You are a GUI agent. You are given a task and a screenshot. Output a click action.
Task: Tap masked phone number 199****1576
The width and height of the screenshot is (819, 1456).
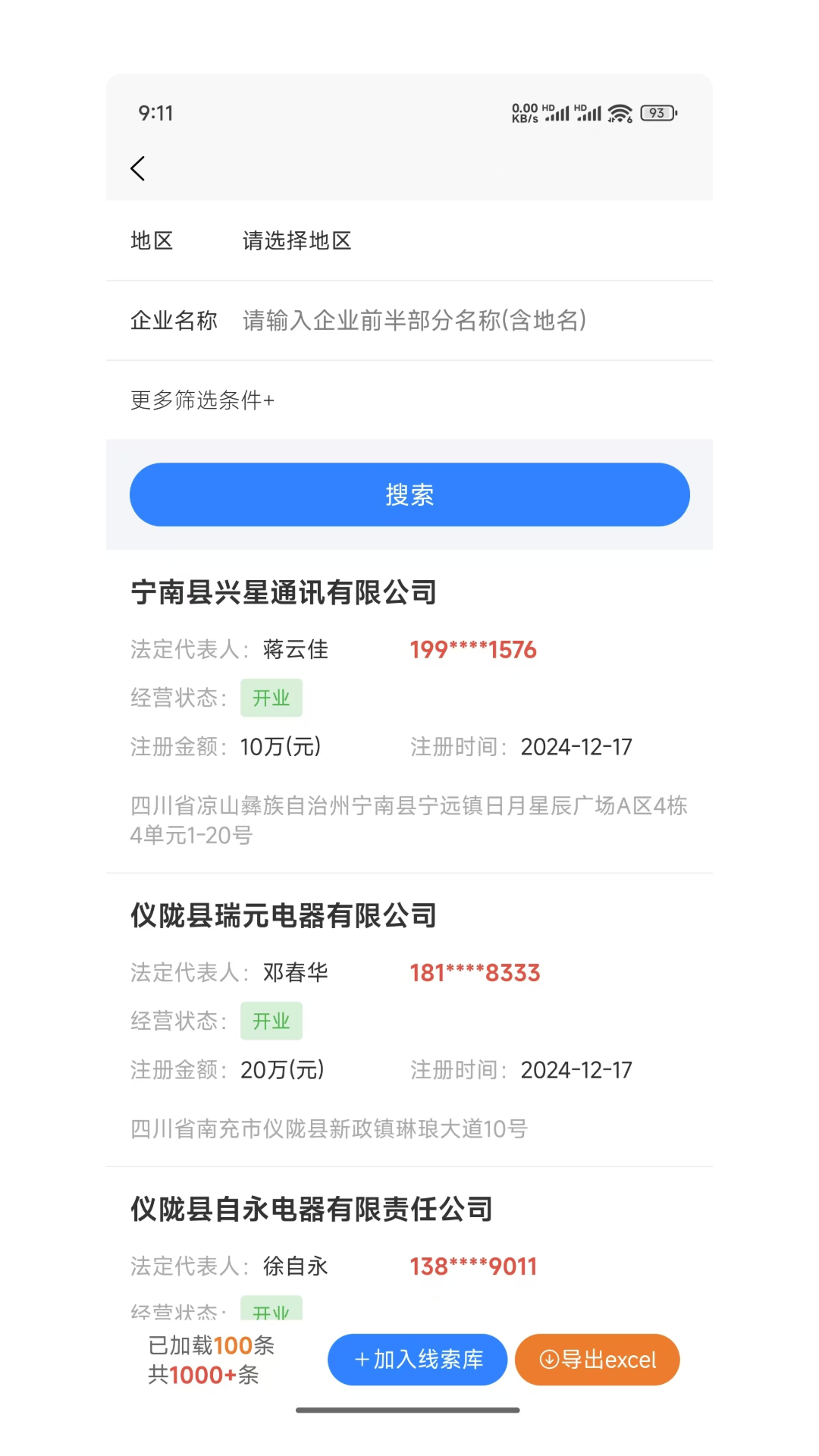tap(472, 650)
